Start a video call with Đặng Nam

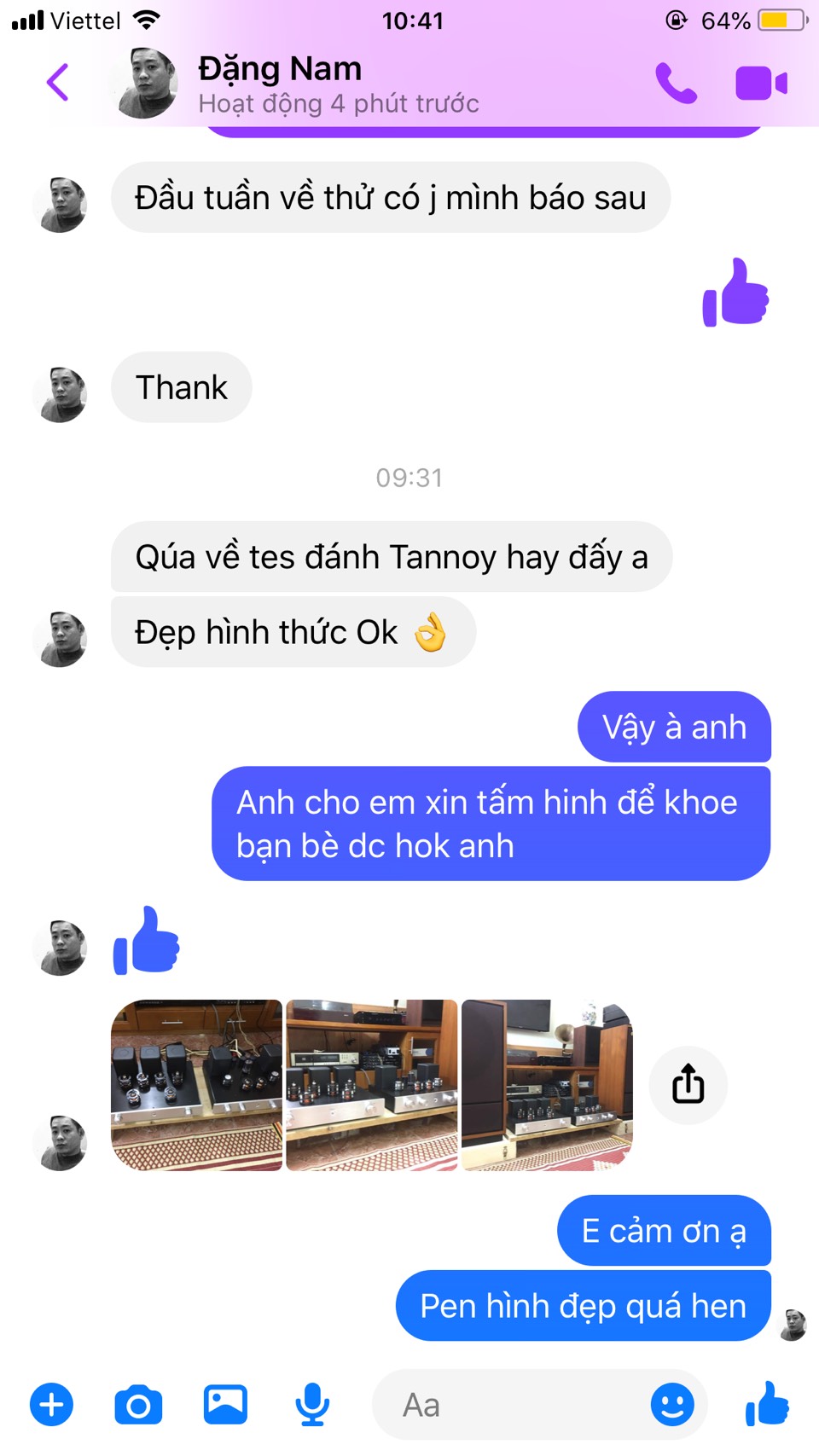761,84
